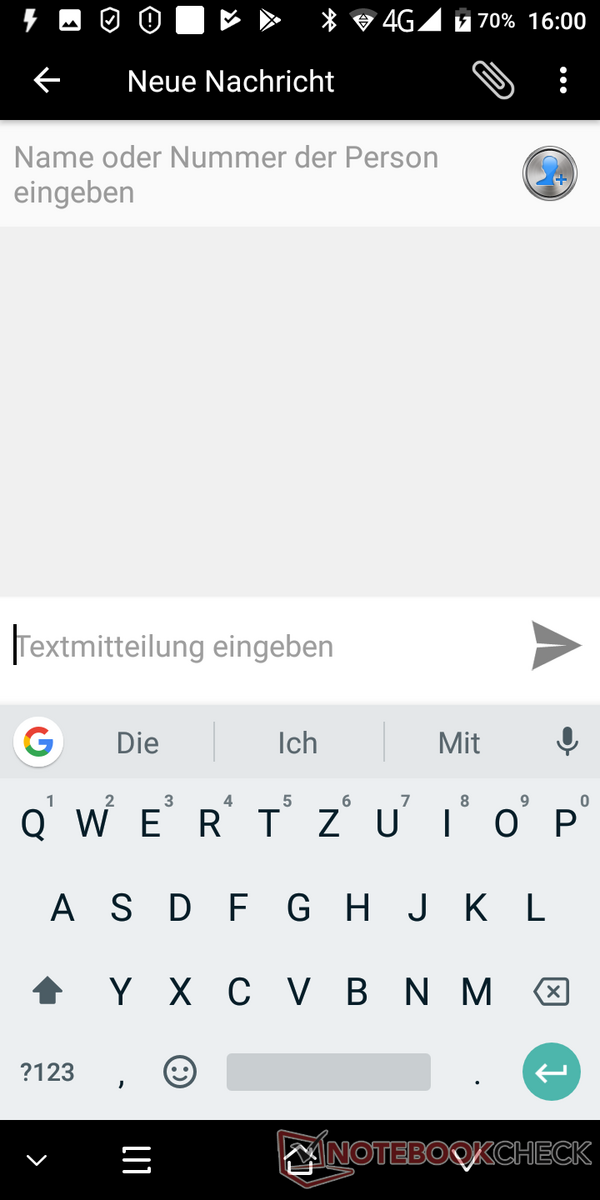Switch the keyboard to ?123 symbols
This screenshot has height=1200, width=600.
pyautogui.click(x=47, y=1072)
